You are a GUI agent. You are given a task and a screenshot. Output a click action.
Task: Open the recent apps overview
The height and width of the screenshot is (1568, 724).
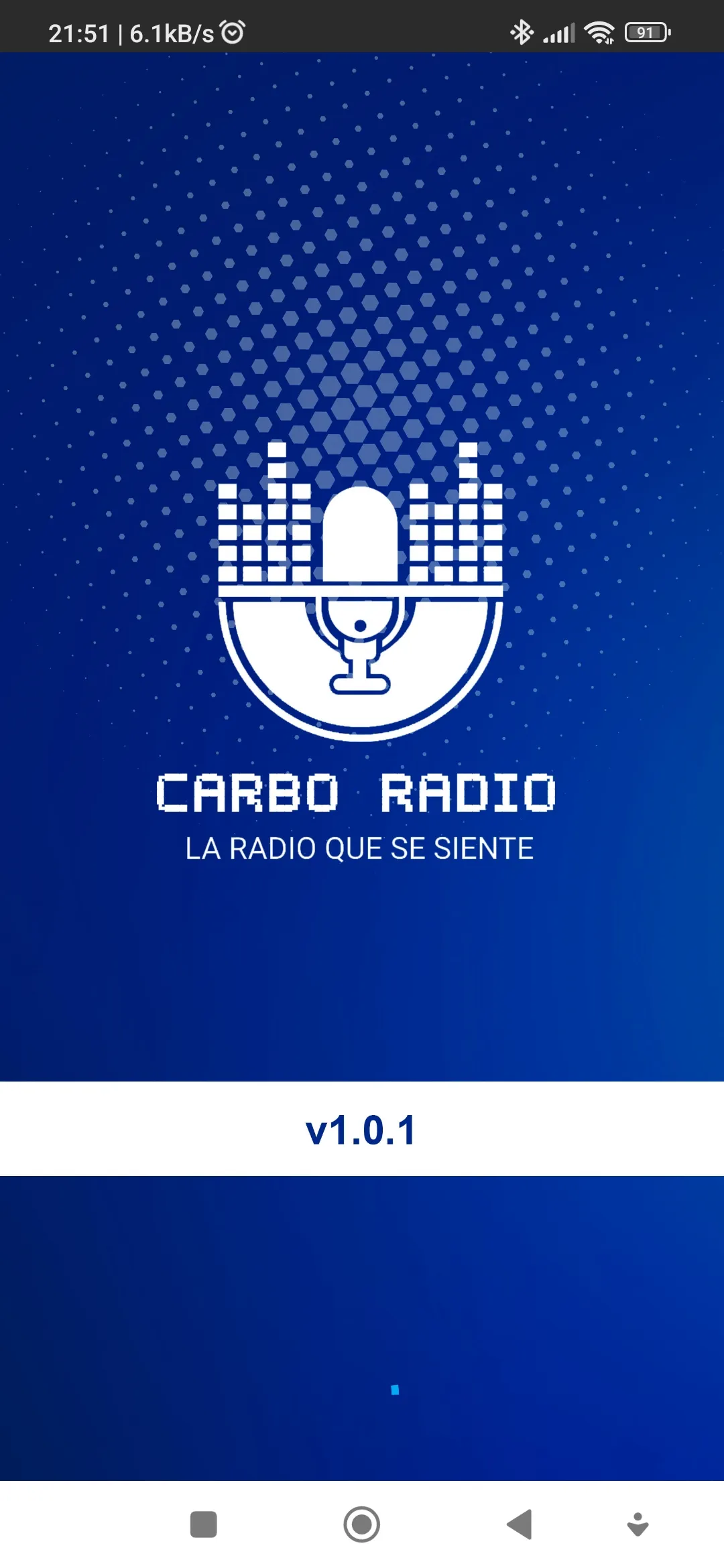coord(204,1524)
